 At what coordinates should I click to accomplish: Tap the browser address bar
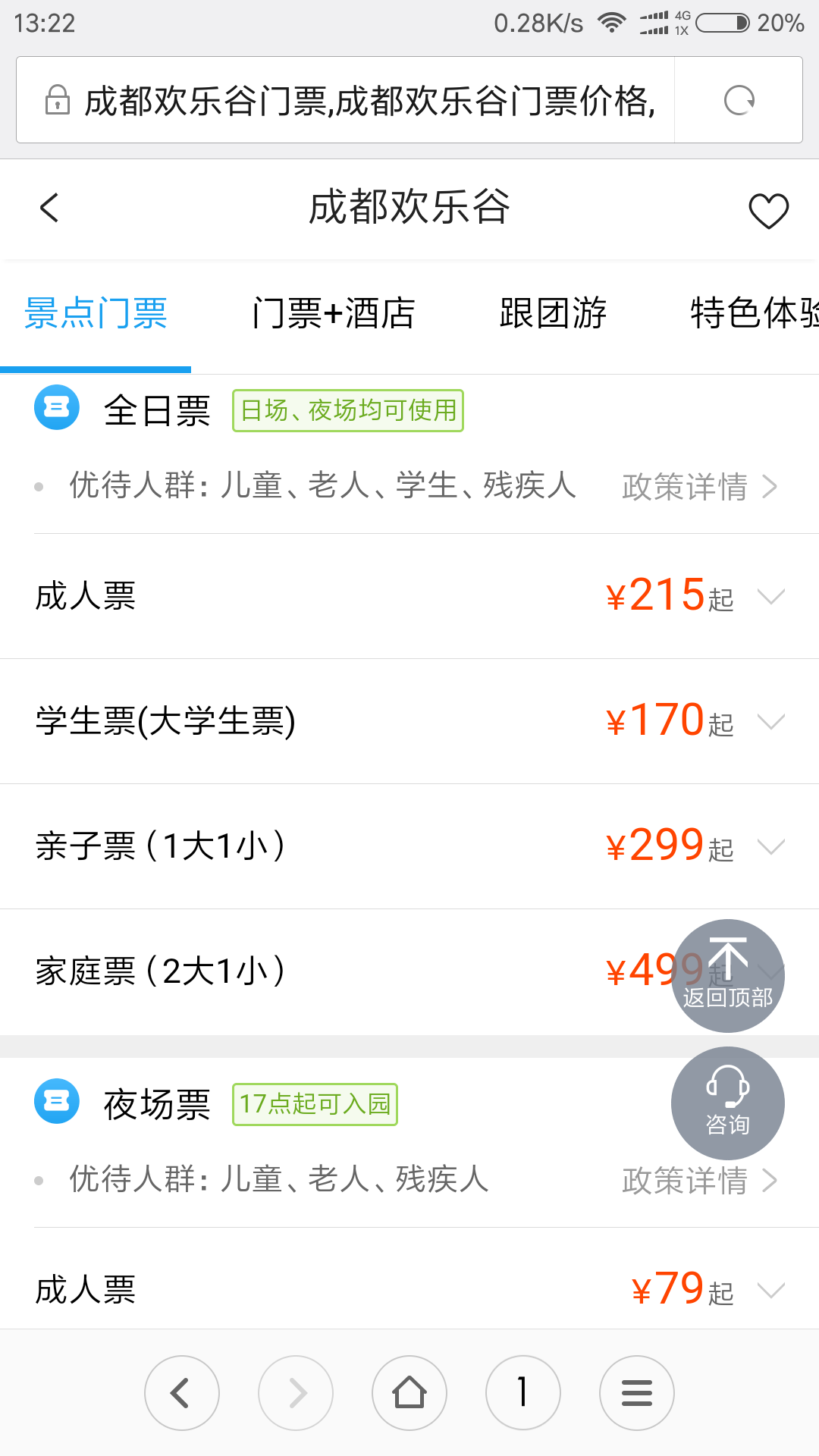click(346, 100)
